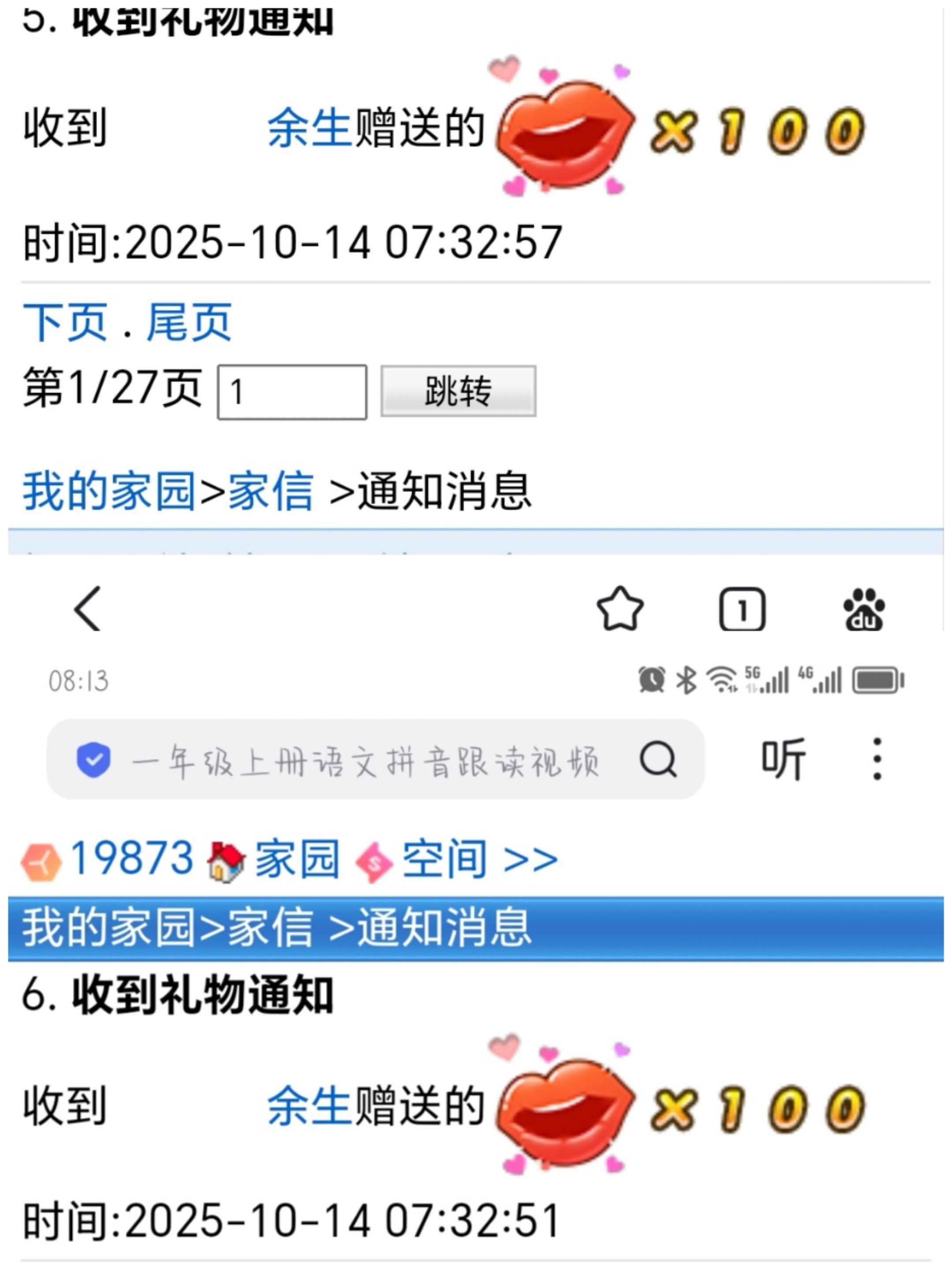Image resolution: width=952 pixels, height=1270 pixels.
Task: Tap the 跳转 button
Action: tap(458, 391)
